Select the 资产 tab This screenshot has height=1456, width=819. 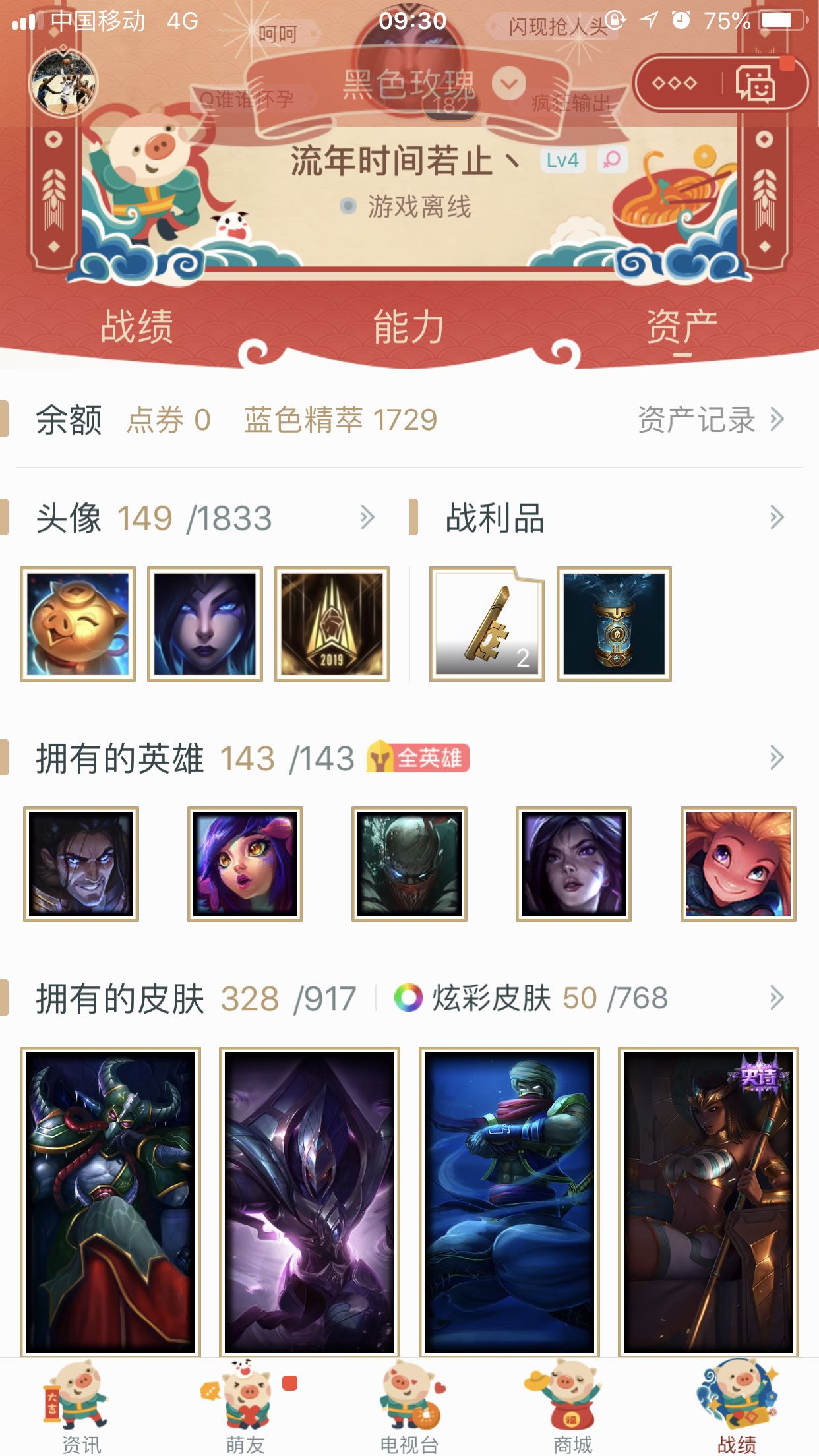point(682,326)
